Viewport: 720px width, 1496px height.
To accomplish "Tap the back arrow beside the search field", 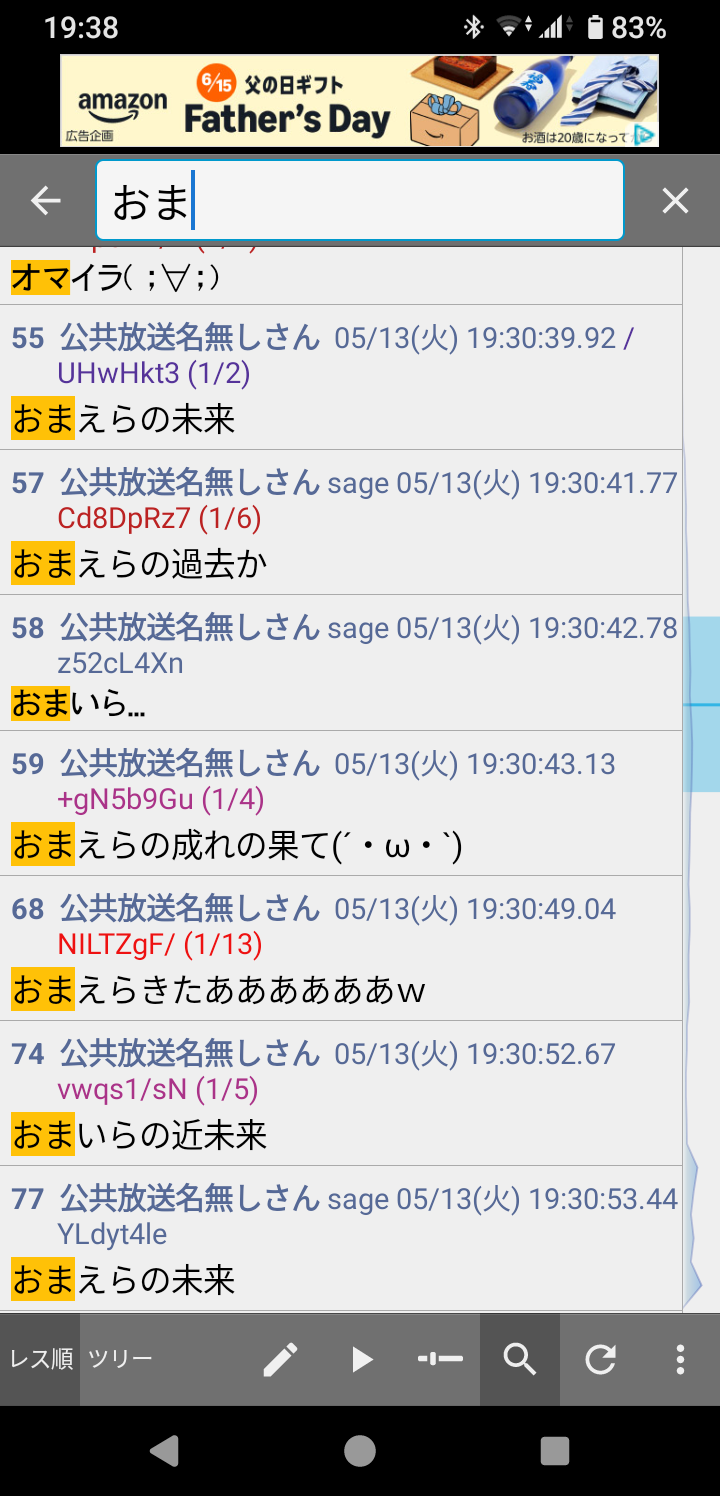I will (x=46, y=201).
